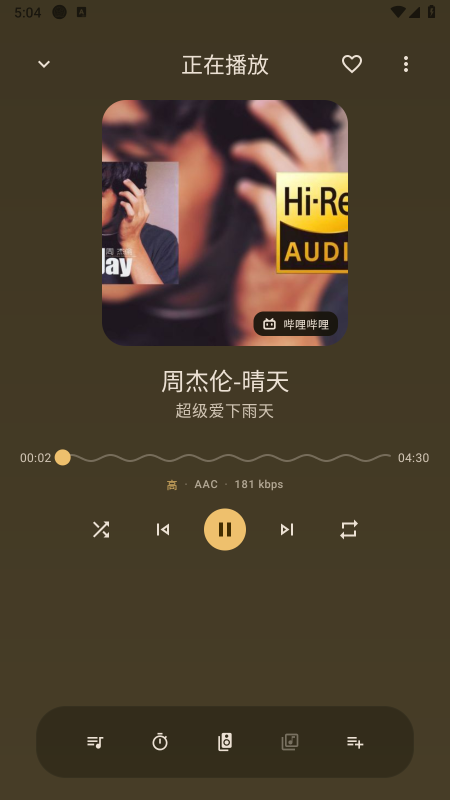Image resolution: width=450 pixels, height=800 pixels.
Task: Open the 哔哩哔哩 source badge
Action: tap(295, 324)
